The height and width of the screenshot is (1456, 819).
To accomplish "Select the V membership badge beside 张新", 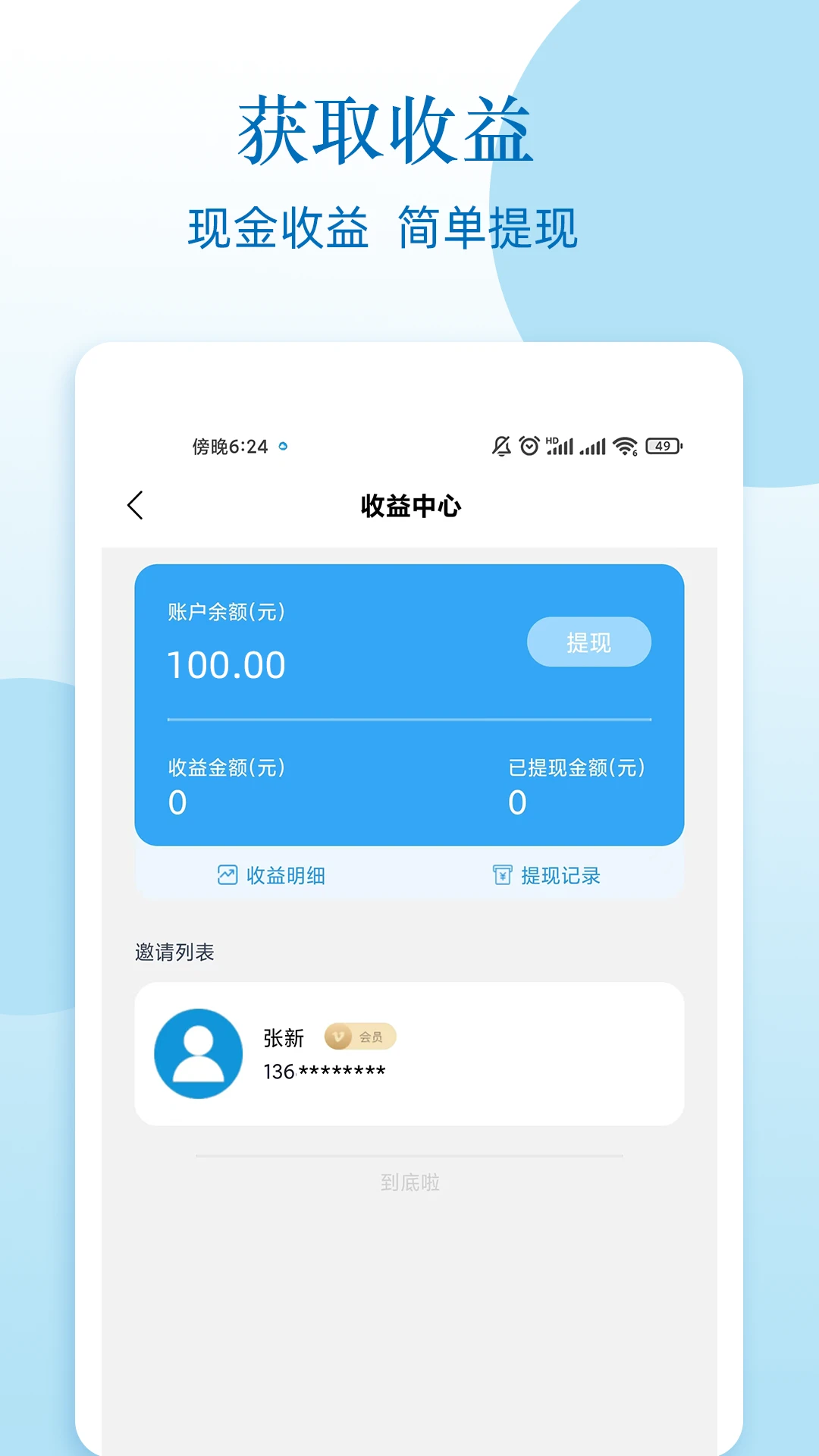I will click(359, 1037).
